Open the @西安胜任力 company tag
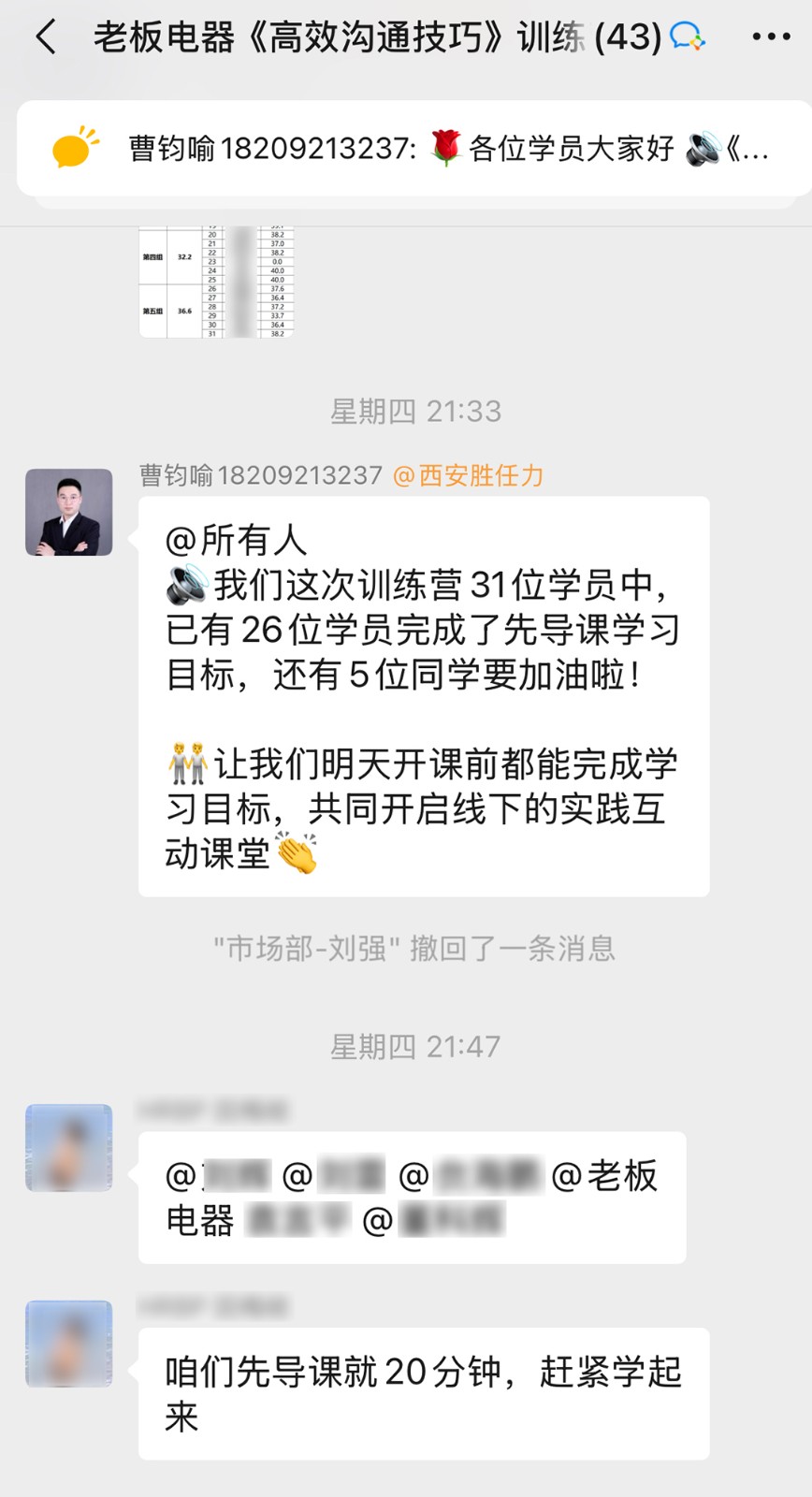The image size is (812, 1497). click(468, 475)
